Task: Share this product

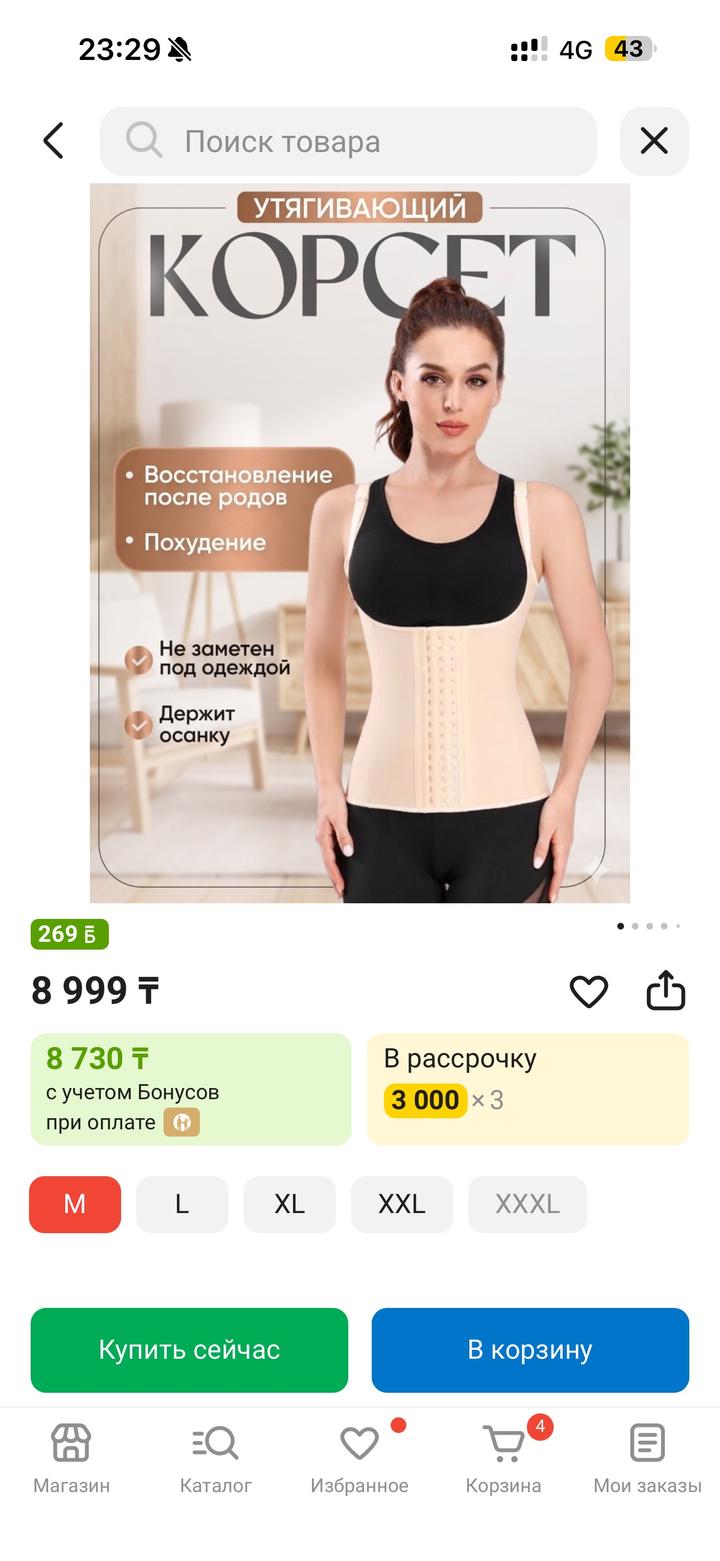Action: (x=666, y=991)
